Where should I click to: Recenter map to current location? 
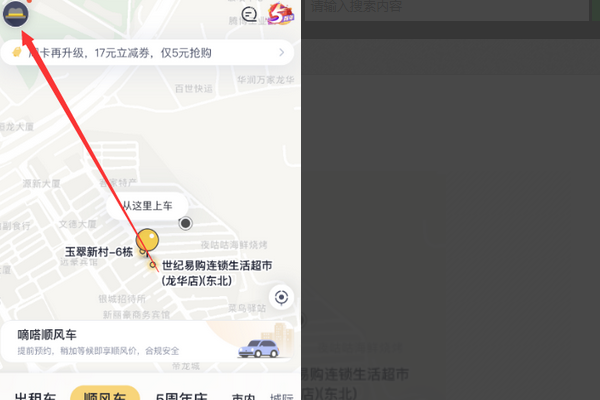pos(281,297)
